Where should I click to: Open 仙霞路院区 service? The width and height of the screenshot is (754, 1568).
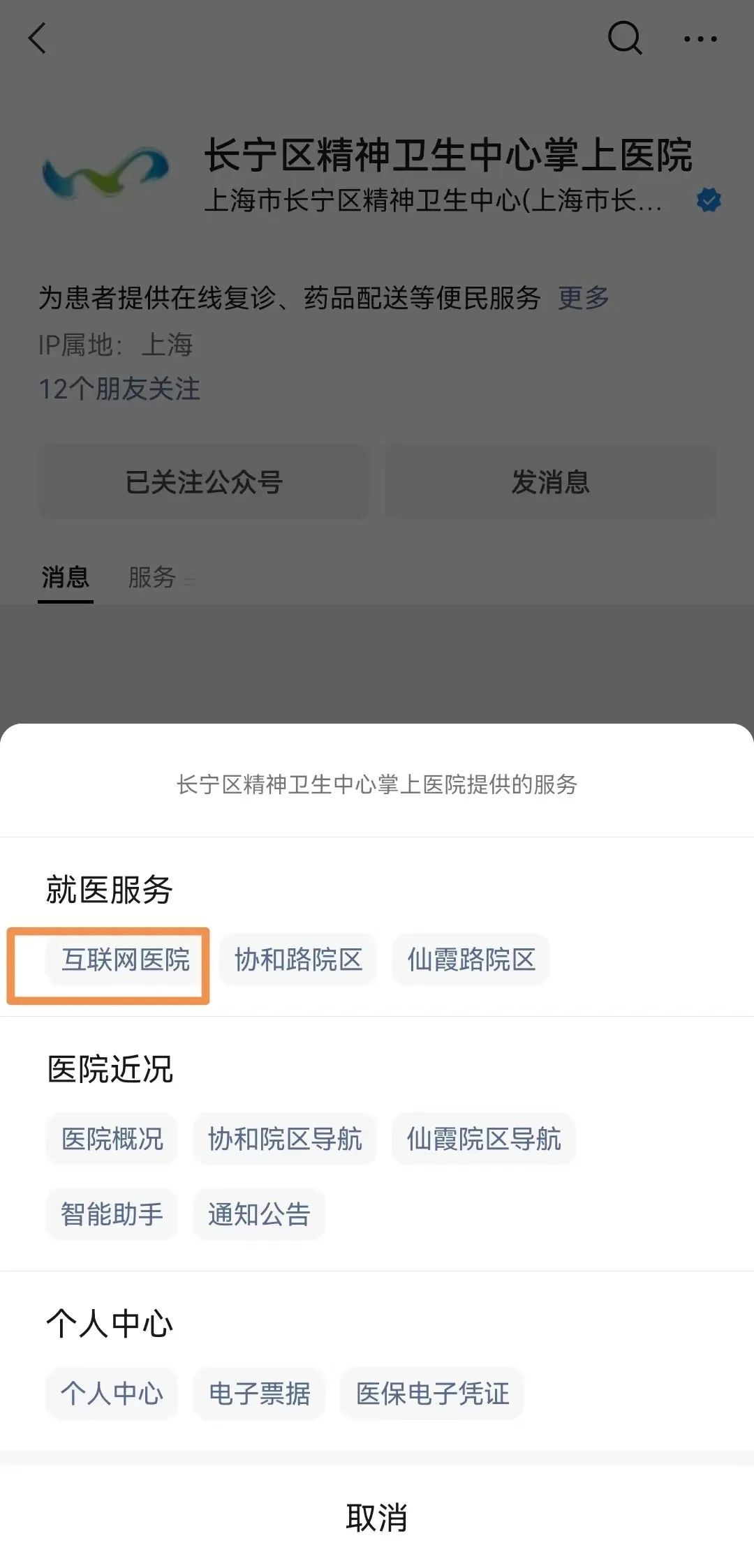(471, 960)
